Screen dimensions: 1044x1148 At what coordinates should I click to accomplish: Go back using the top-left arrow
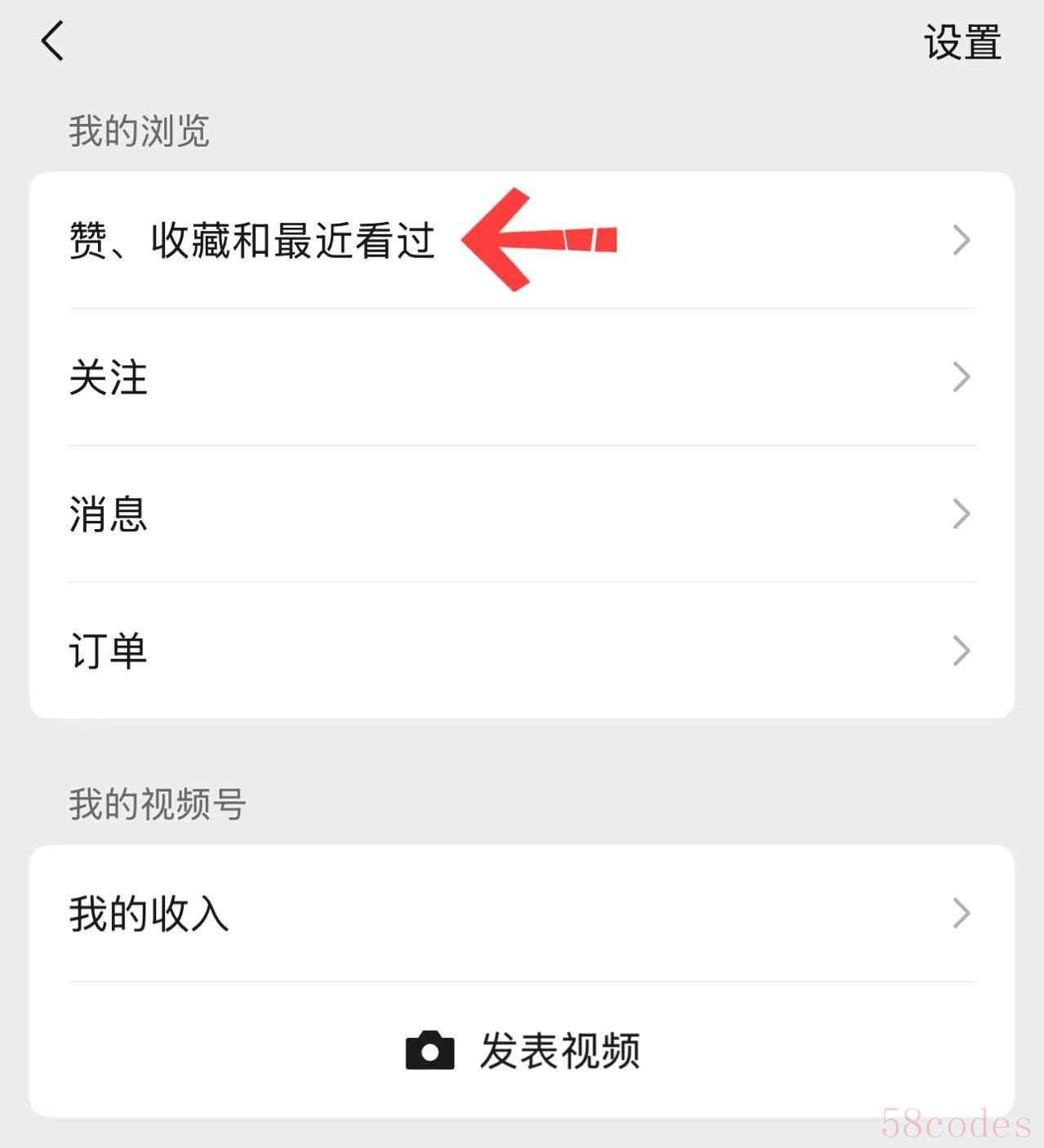(x=52, y=42)
